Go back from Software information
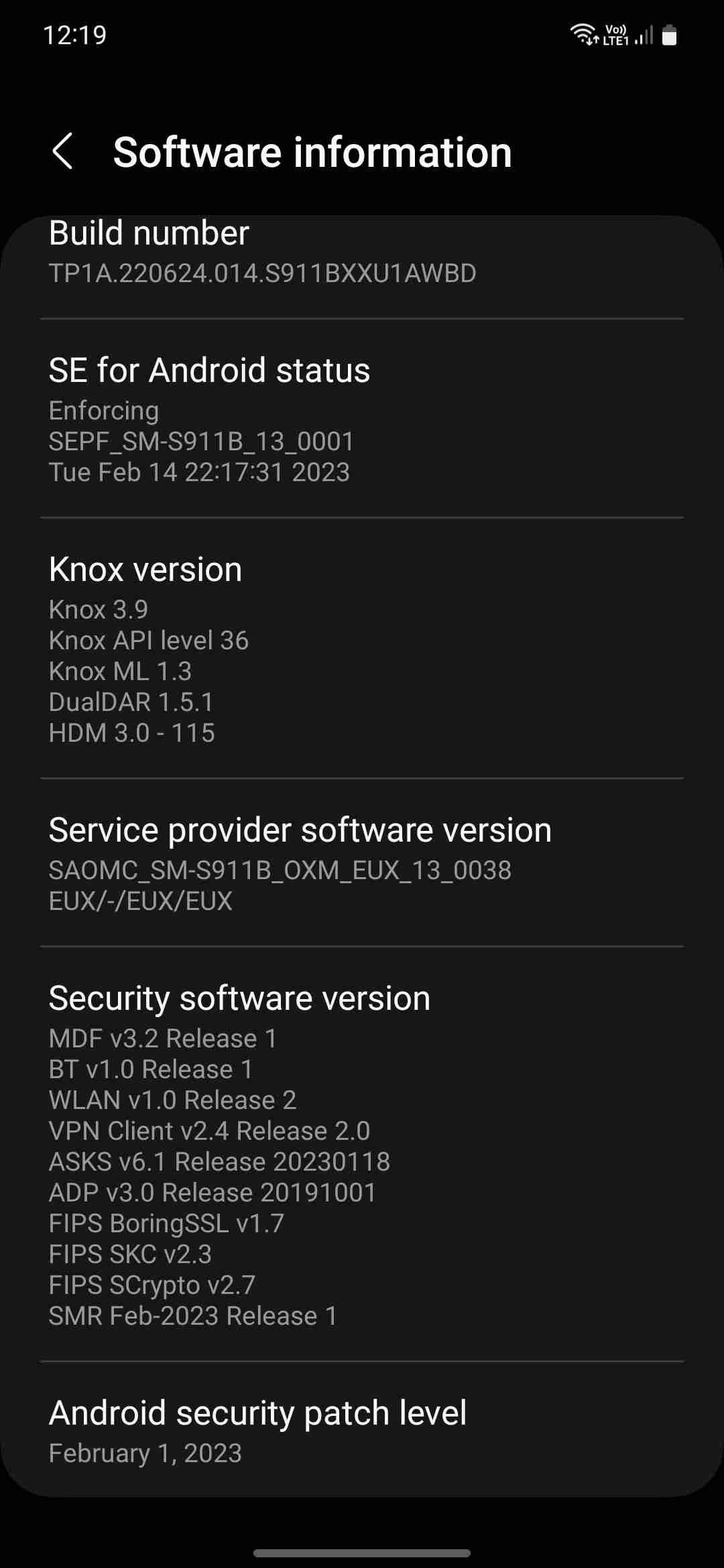 (63, 151)
